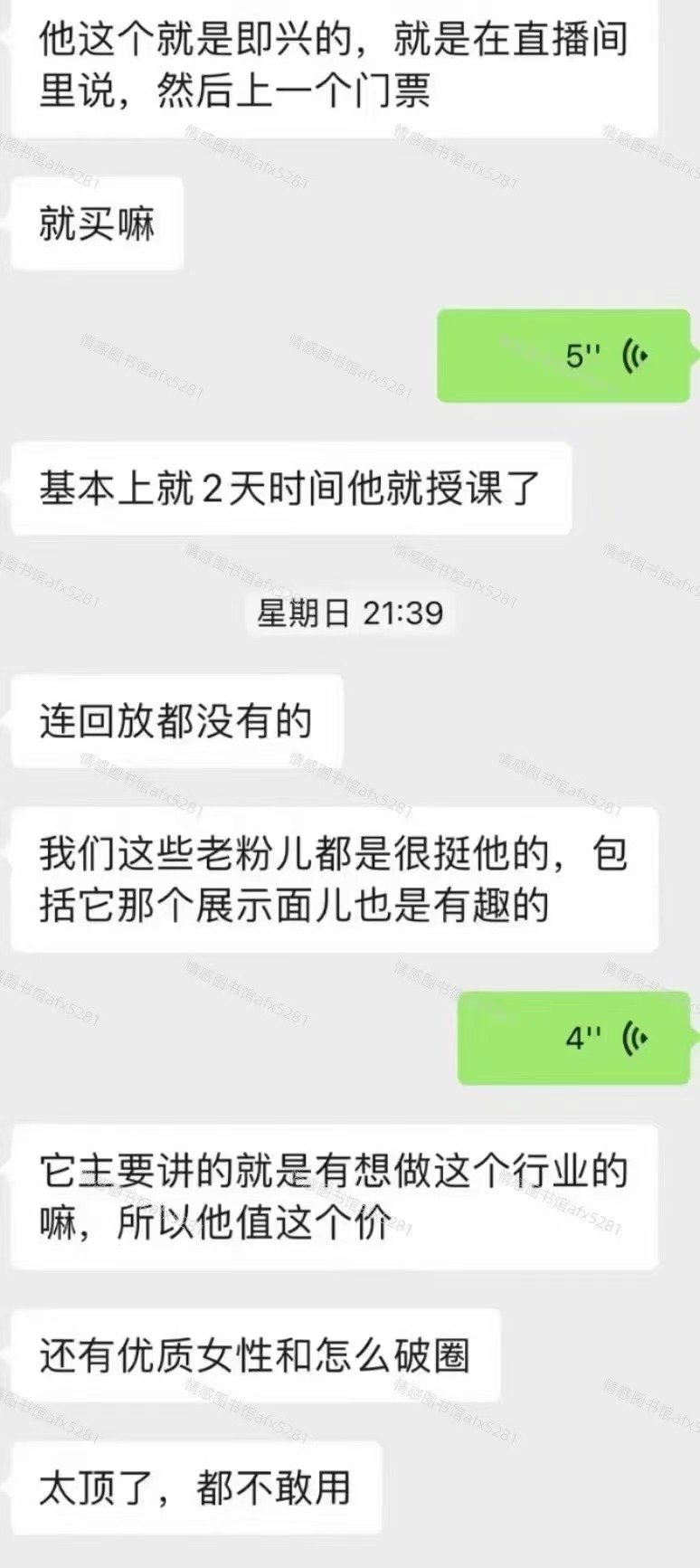
Task: Play the 5'' voice message
Action: [x=563, y=356]
